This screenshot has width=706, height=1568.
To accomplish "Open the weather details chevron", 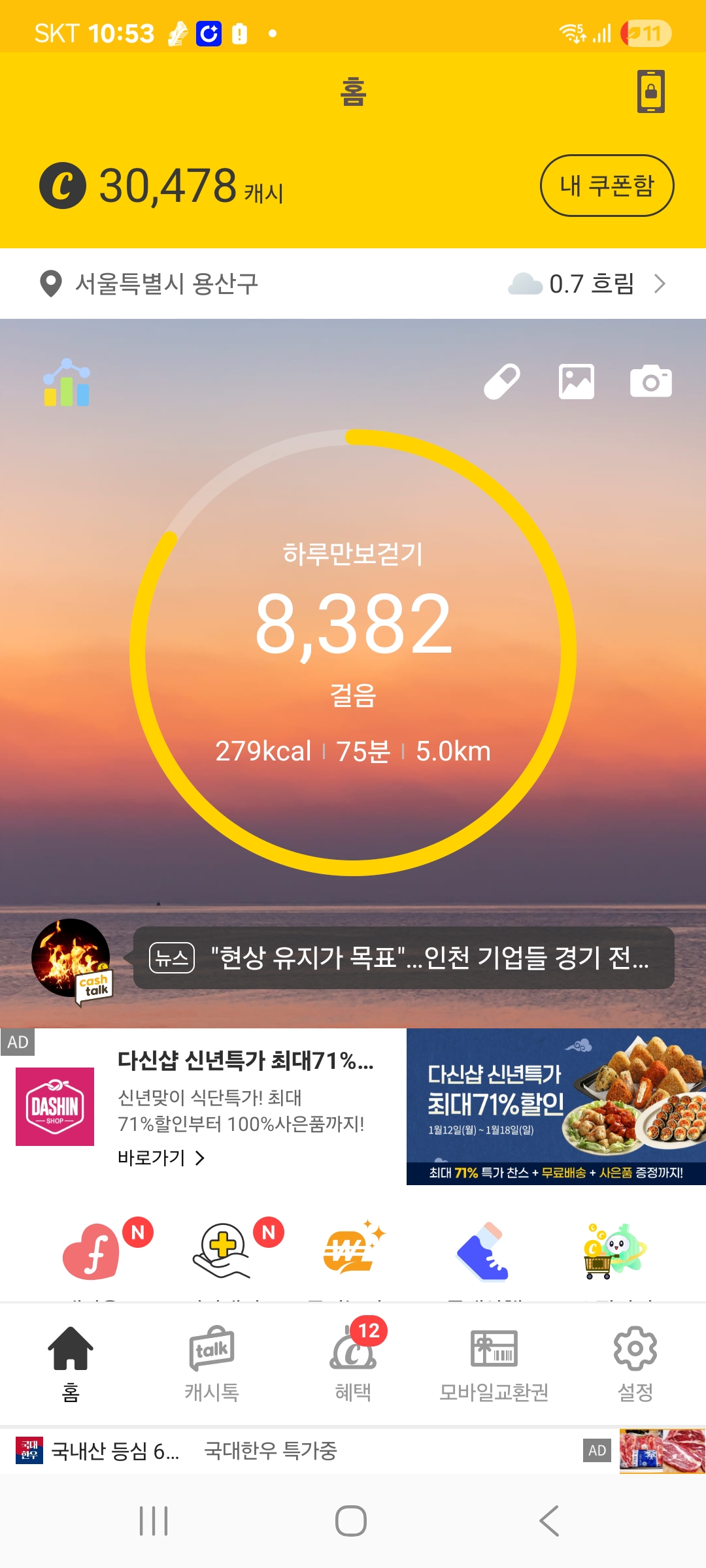I will pyautogui.click(x=660, y=284).
